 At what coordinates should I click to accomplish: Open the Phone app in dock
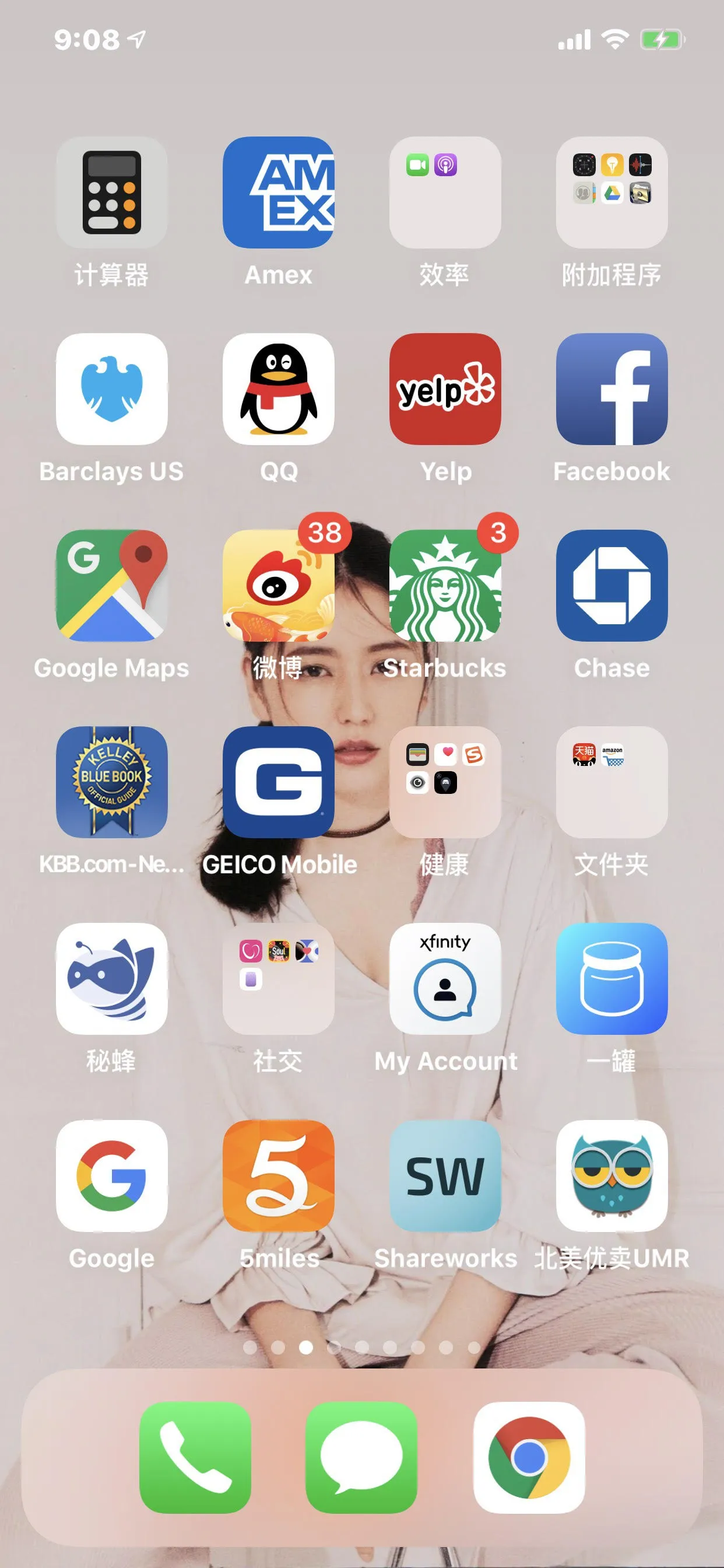tap(195, 1457)
